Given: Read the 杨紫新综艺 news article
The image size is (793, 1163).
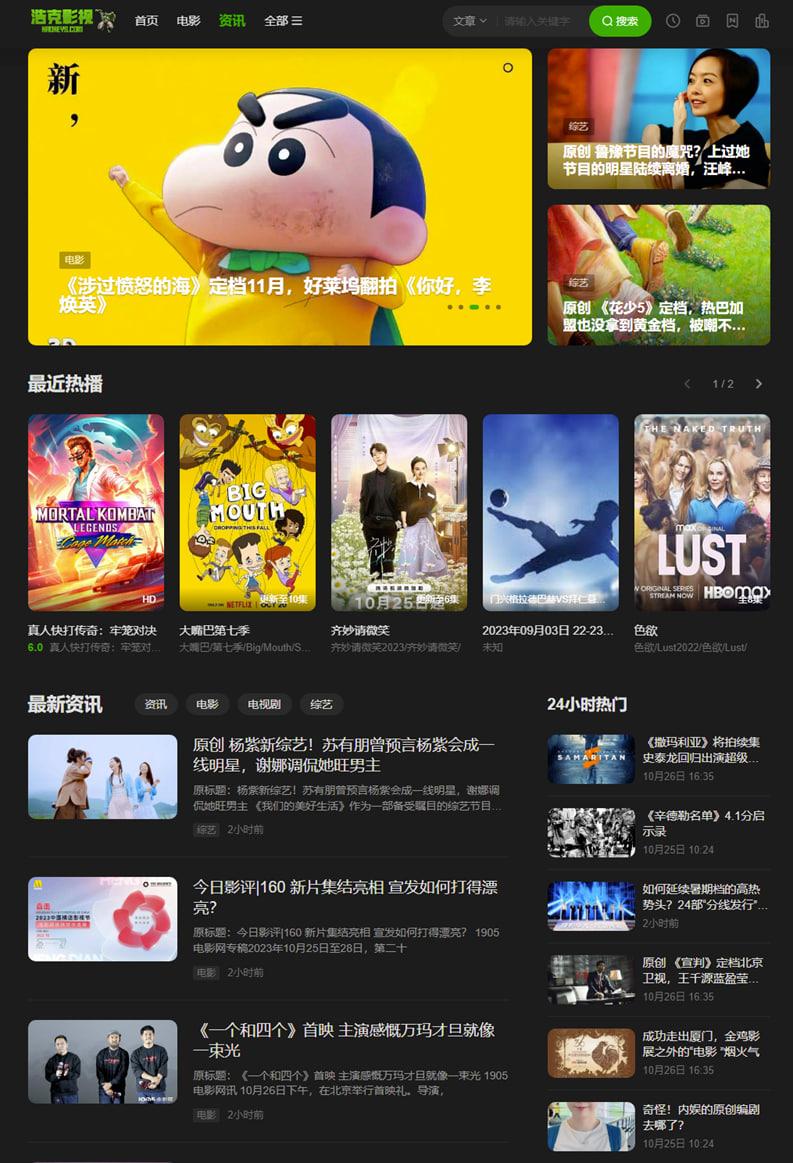Looking at the screenshot, I should click(x=343, y=754).
